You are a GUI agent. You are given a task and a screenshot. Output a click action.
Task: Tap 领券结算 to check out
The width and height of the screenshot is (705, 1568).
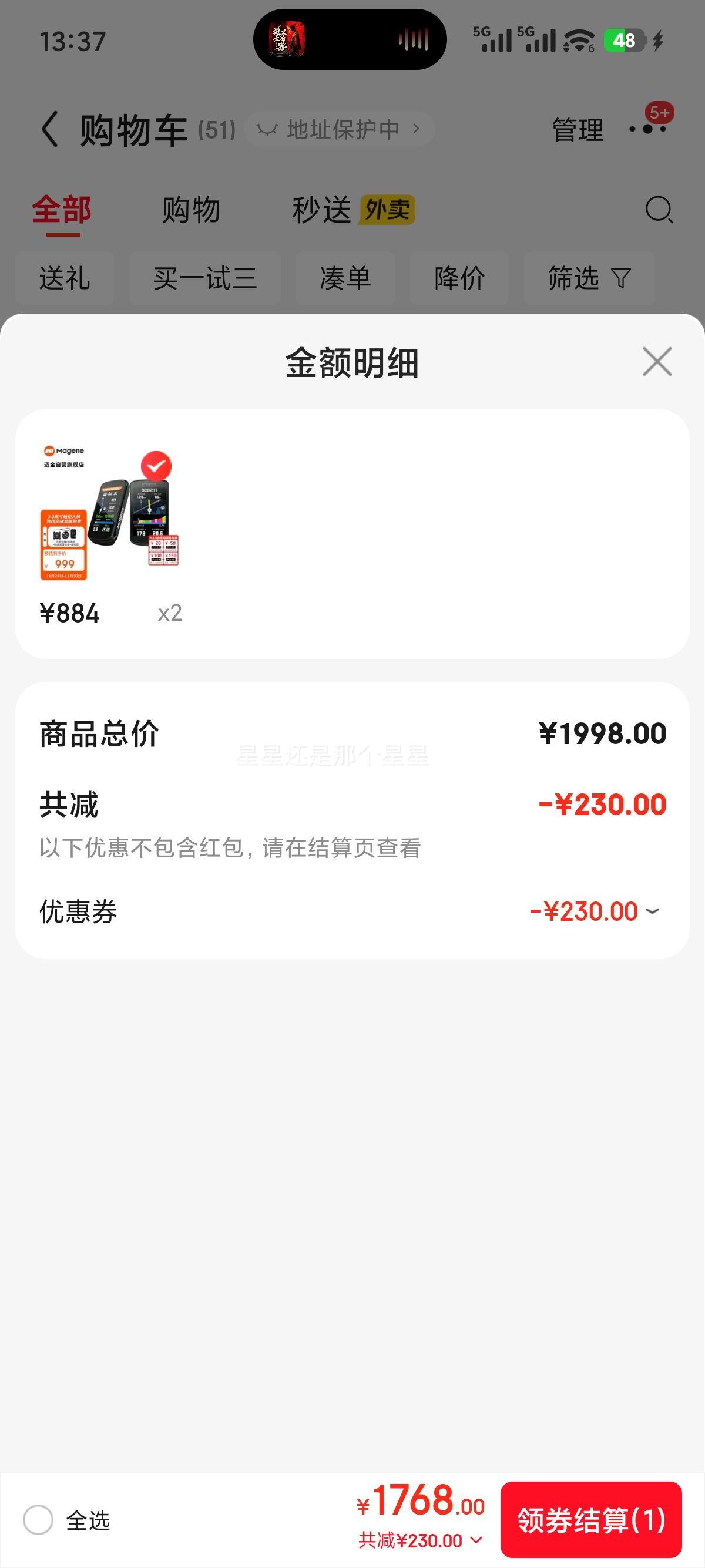(x=590, y=1519)
